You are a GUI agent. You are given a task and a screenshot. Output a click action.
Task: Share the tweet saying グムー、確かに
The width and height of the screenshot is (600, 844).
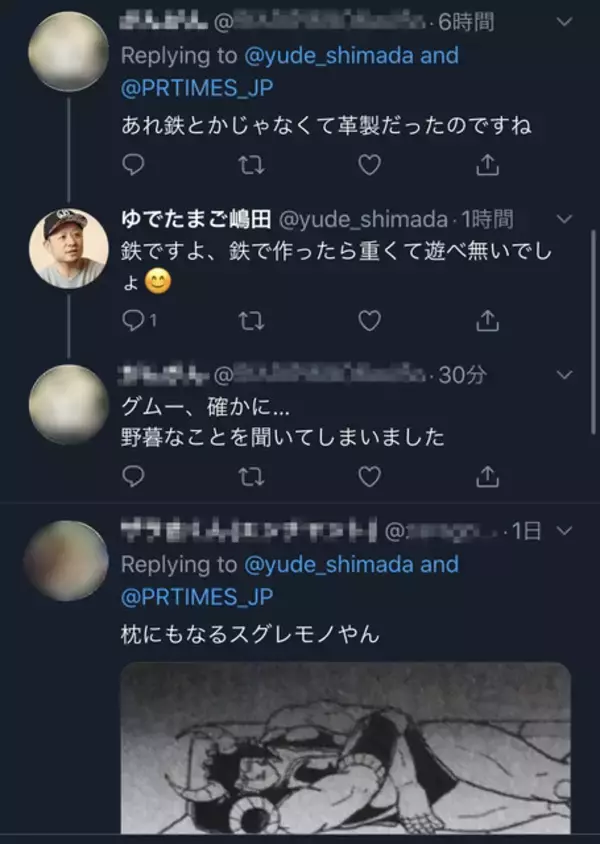pyautogui.click(x=487, y=476)
